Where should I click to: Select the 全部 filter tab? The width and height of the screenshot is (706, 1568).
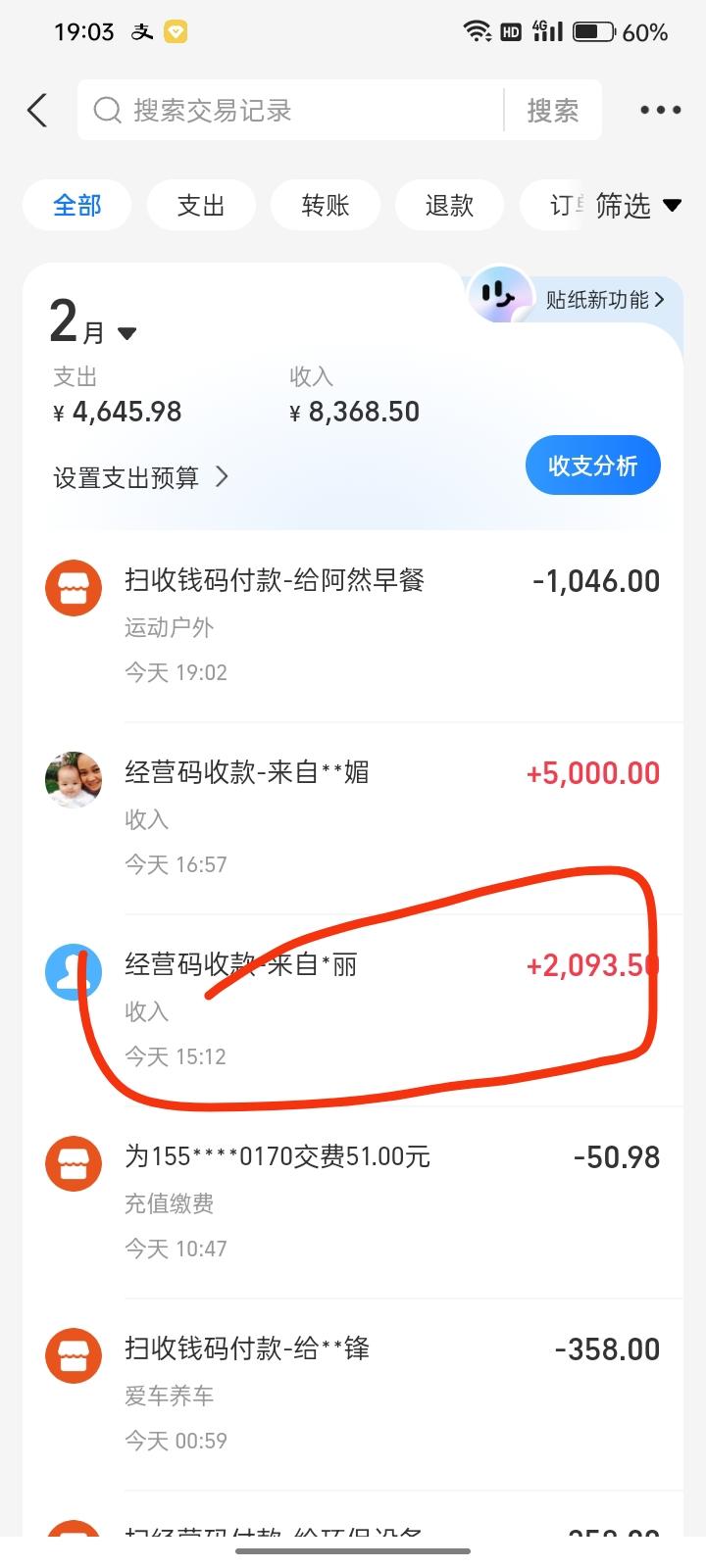[x=76, y=205]
